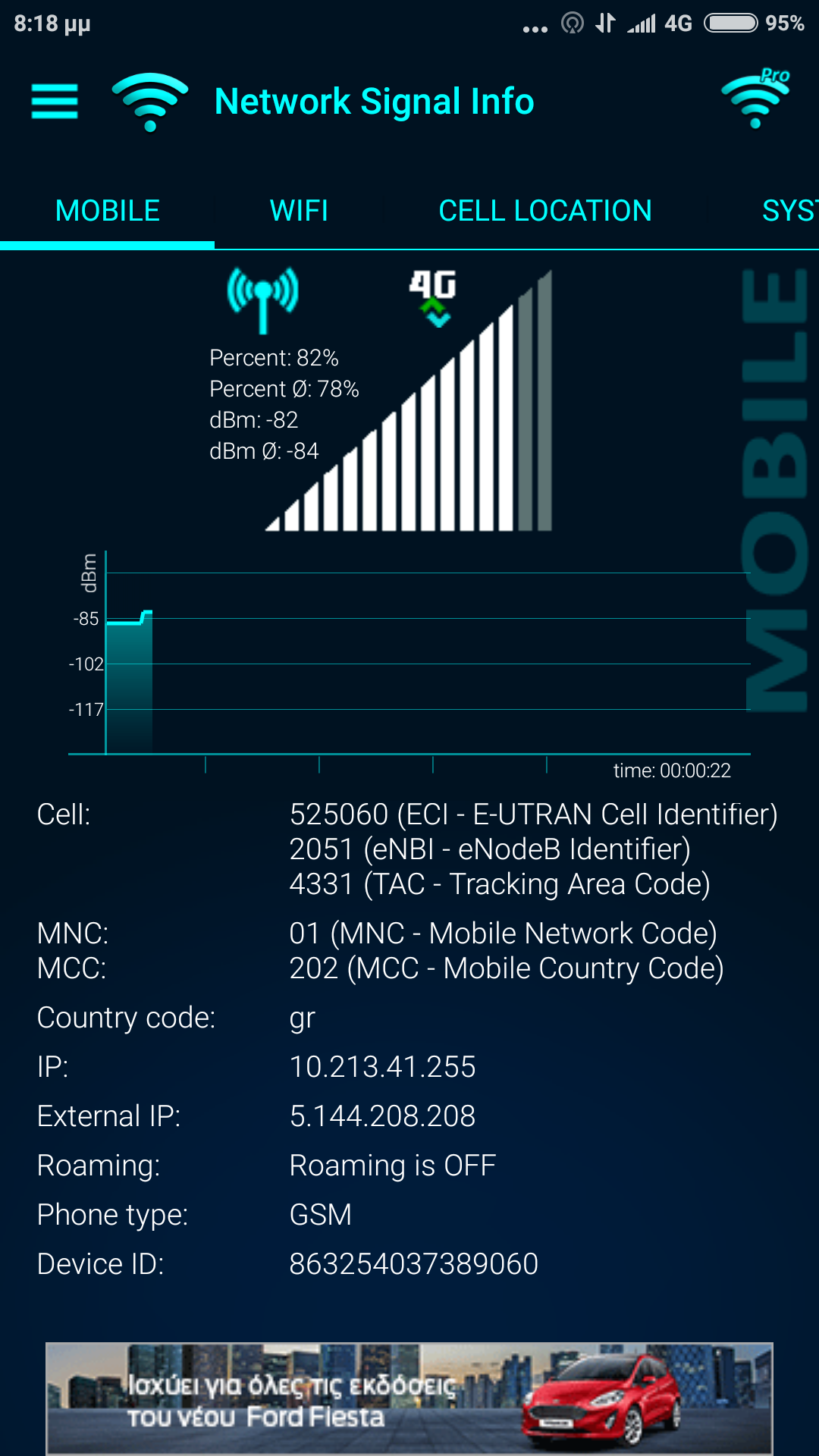
Task: Open the Pro upgrade WiFi icon
Action: [x=755, y=100]
